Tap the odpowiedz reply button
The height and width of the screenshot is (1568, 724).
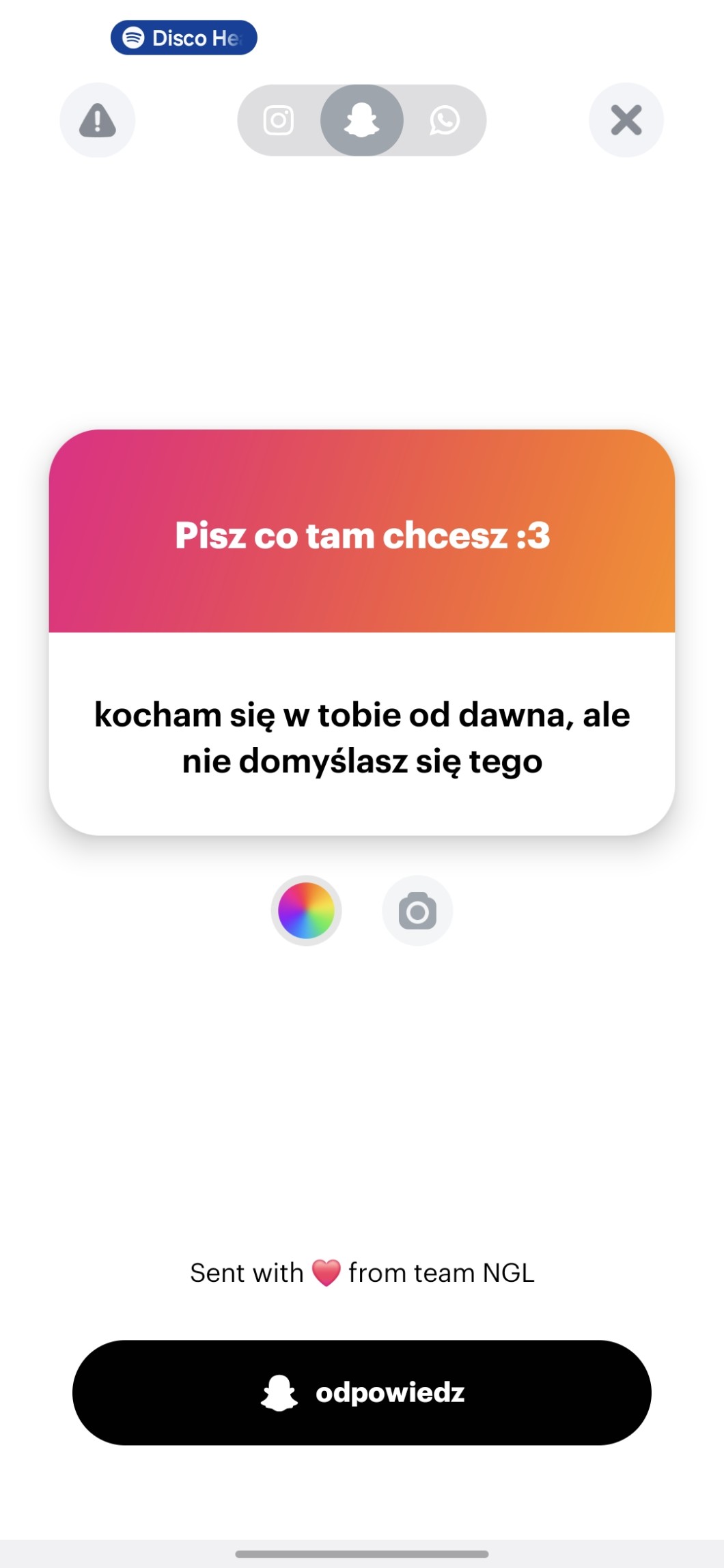[362, 1392]
